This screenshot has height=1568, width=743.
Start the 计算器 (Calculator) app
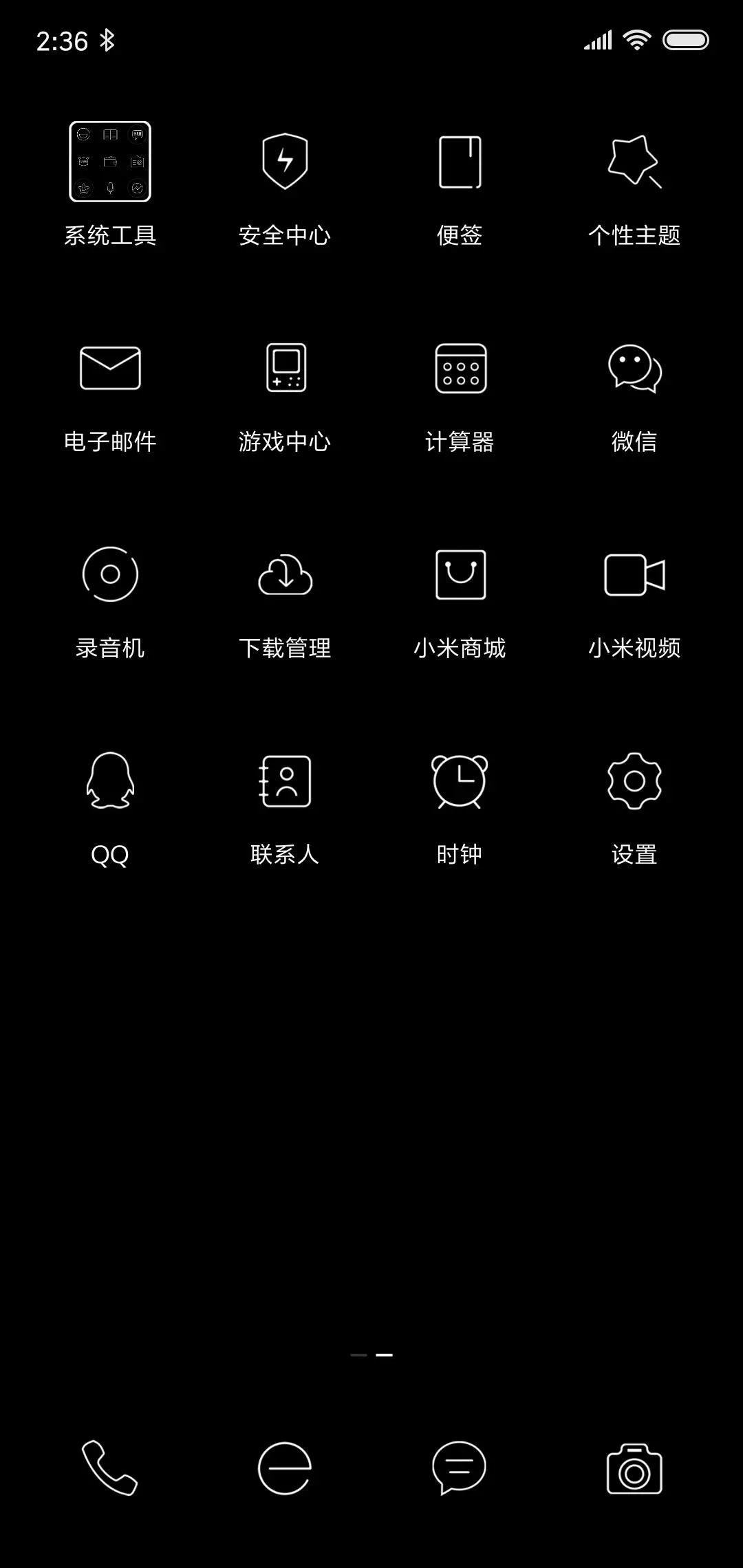click(460, 369)
